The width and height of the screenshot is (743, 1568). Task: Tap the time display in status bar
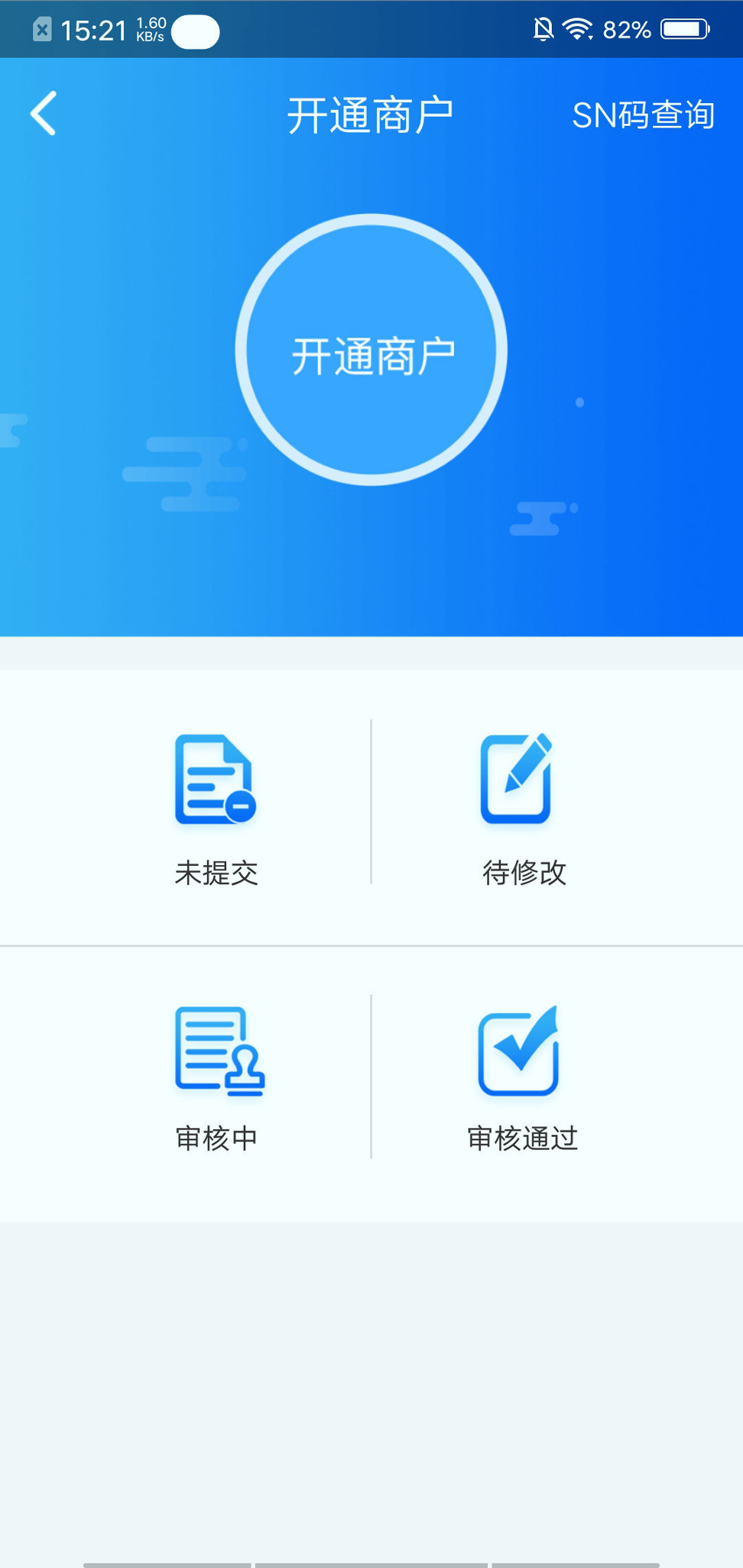(93, 29)
